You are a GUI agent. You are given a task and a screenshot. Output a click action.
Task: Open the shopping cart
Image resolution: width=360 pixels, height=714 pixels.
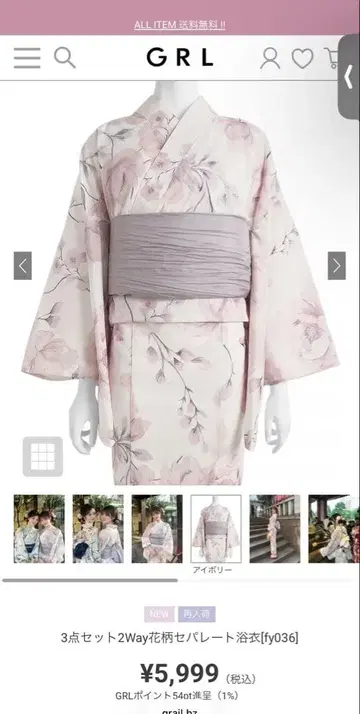pyautogui.click(x=331, y=58)
